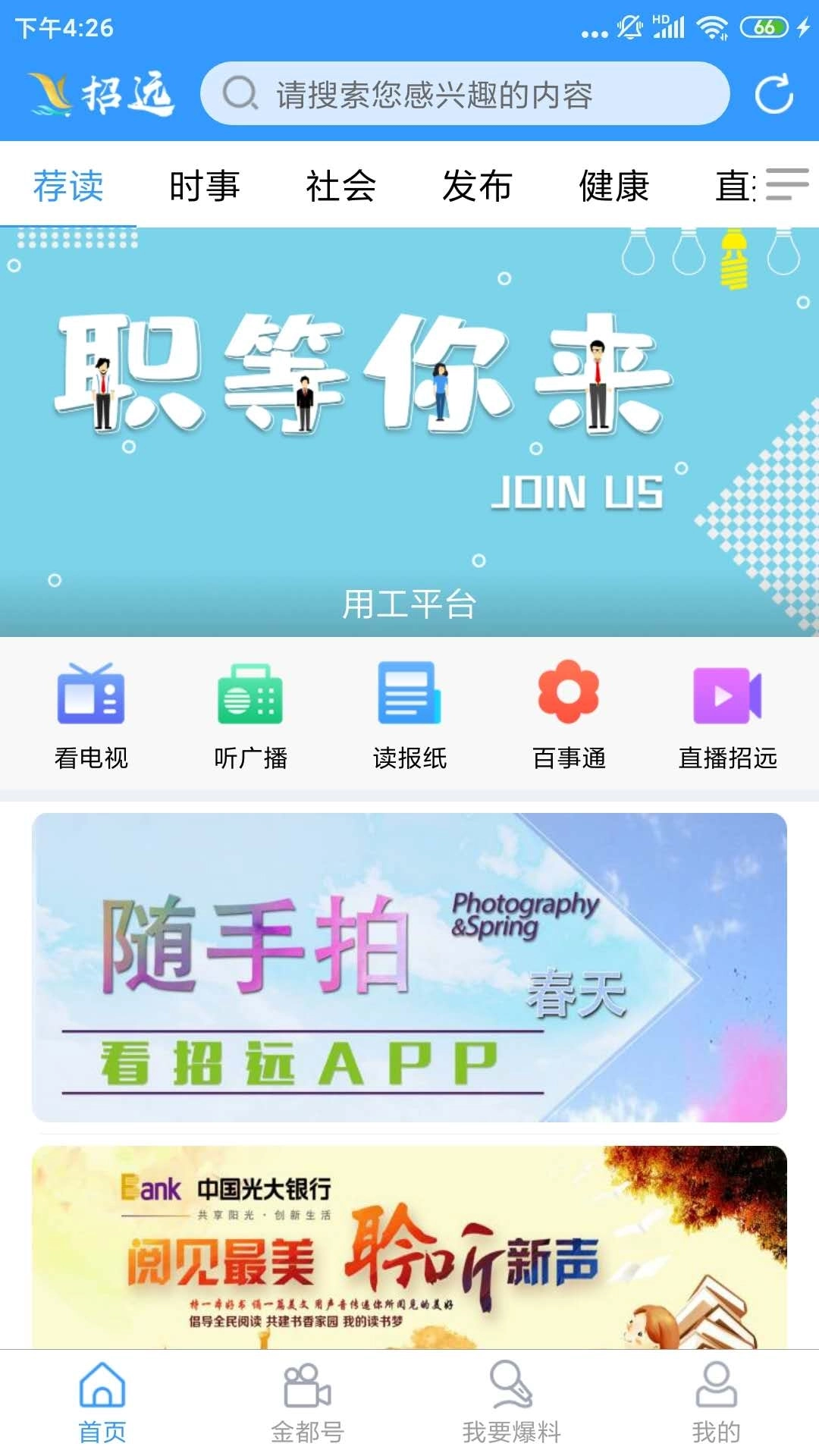Switch to the 社会 tab
Image resolution: width=819 pixels, height=1456 pixels.
click(340, 186)
